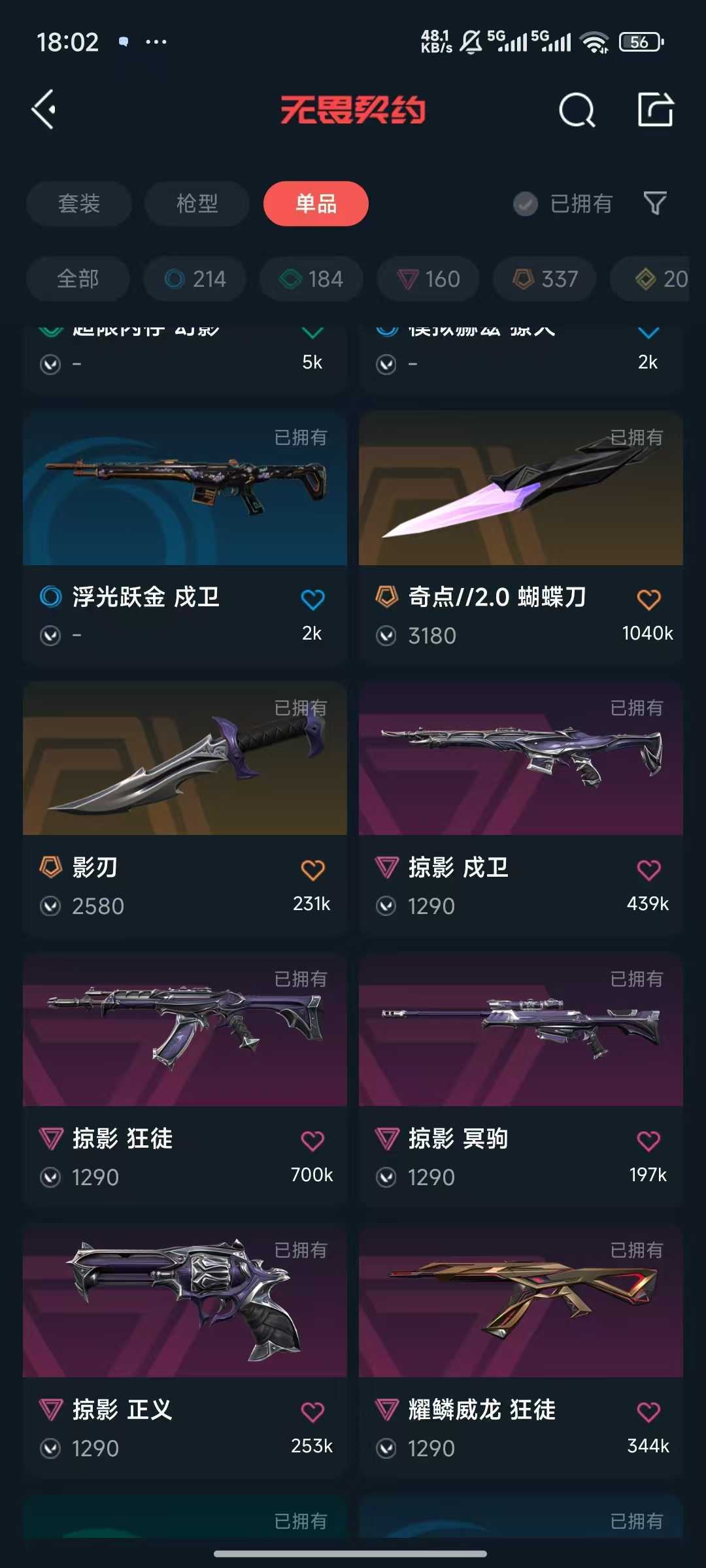Open the 掠影 冥驹 skin card
This screenshot has height=1568, width=706.
click(x=521, y=1080)
